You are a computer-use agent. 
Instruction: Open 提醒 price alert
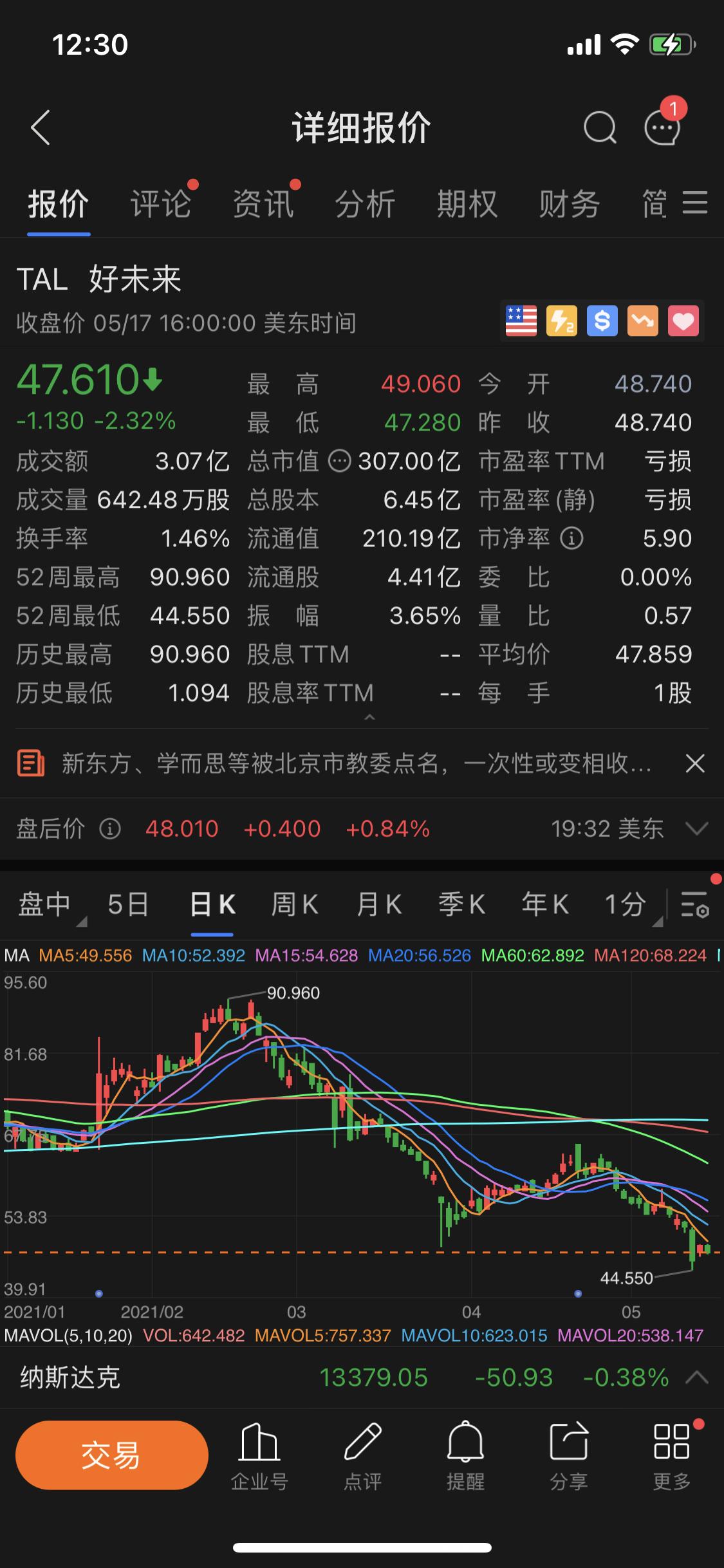tap(465, 1455)
